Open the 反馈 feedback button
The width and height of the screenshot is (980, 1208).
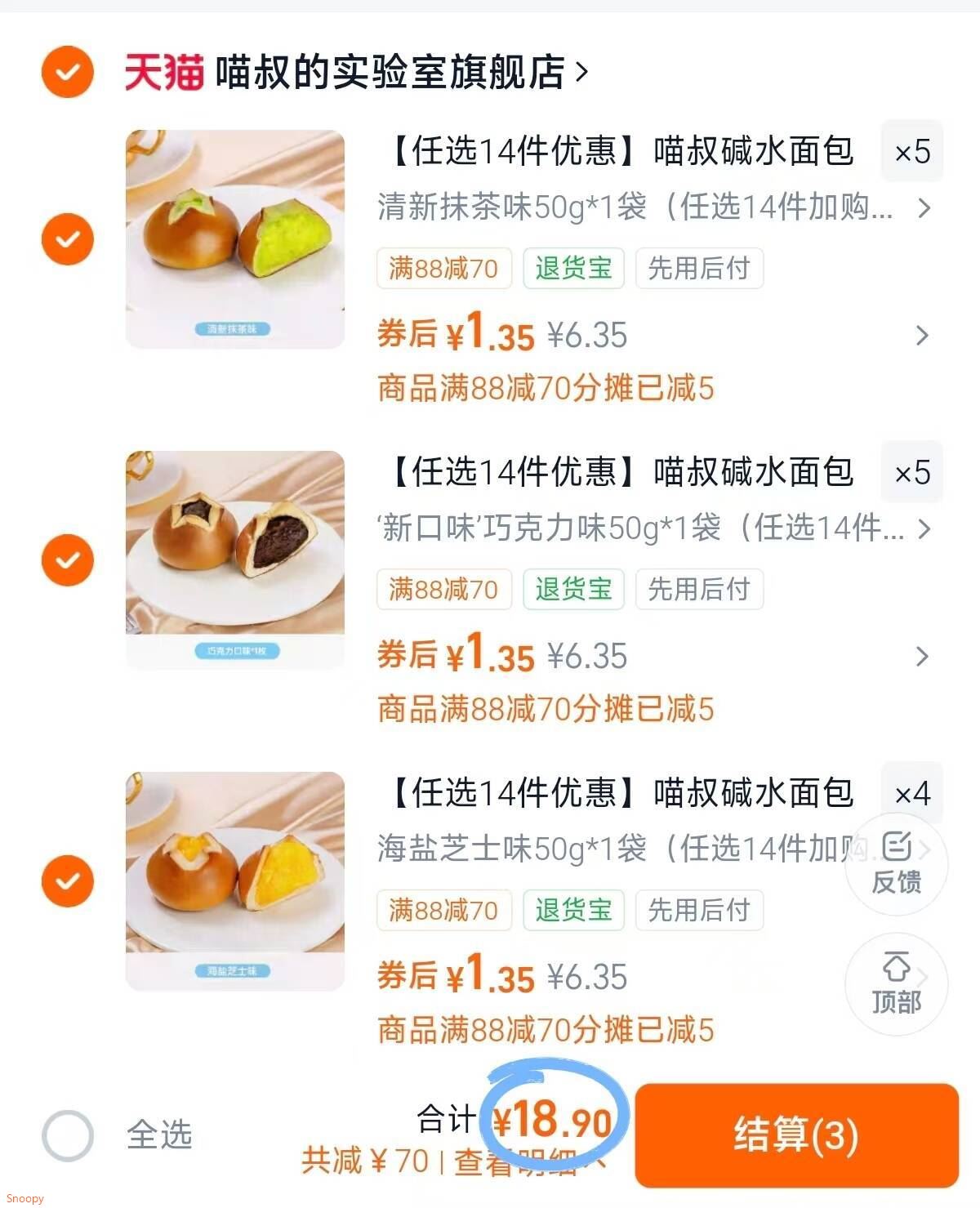pyautogui.click(x=896, y=864)
